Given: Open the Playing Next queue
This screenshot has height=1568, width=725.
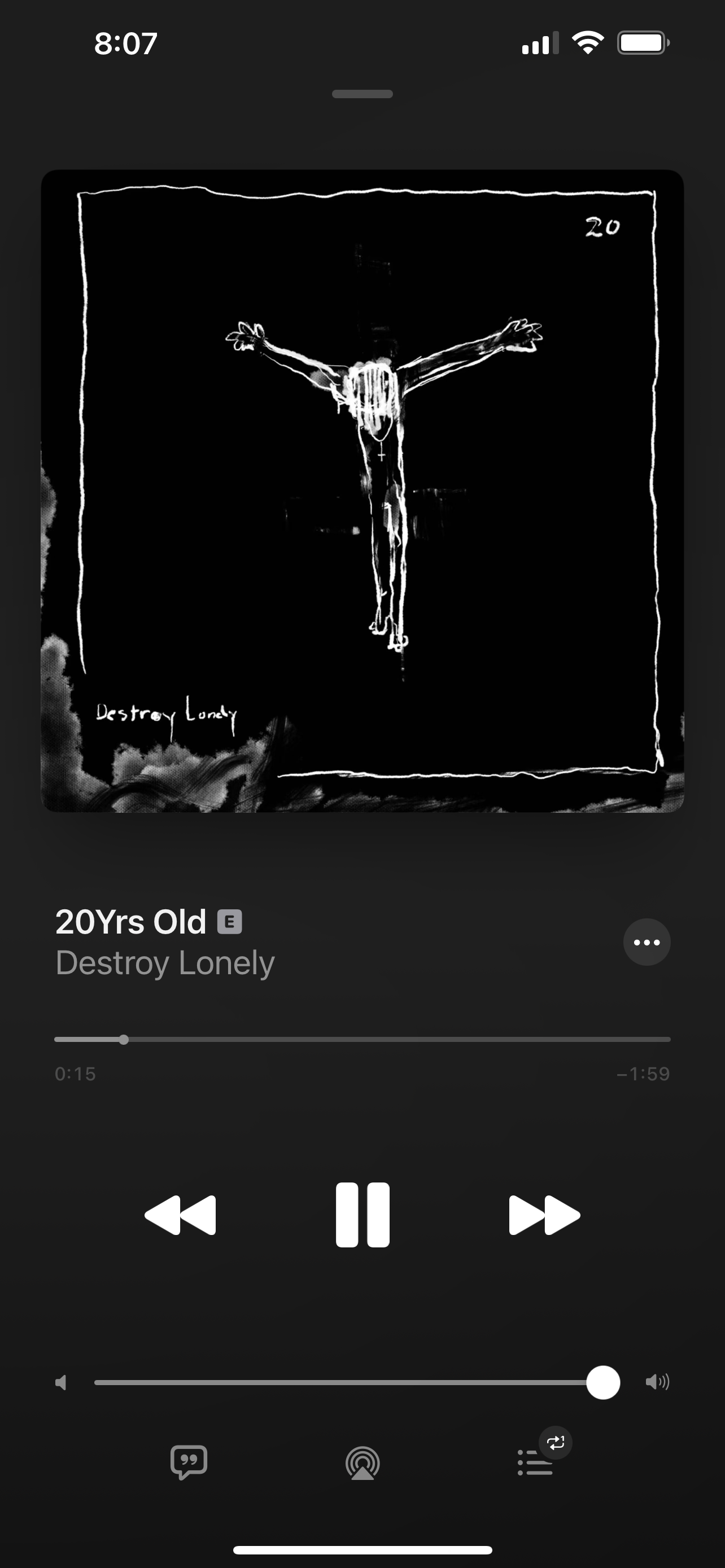Looking at the screenshot, I should [x=535, y=1462].
